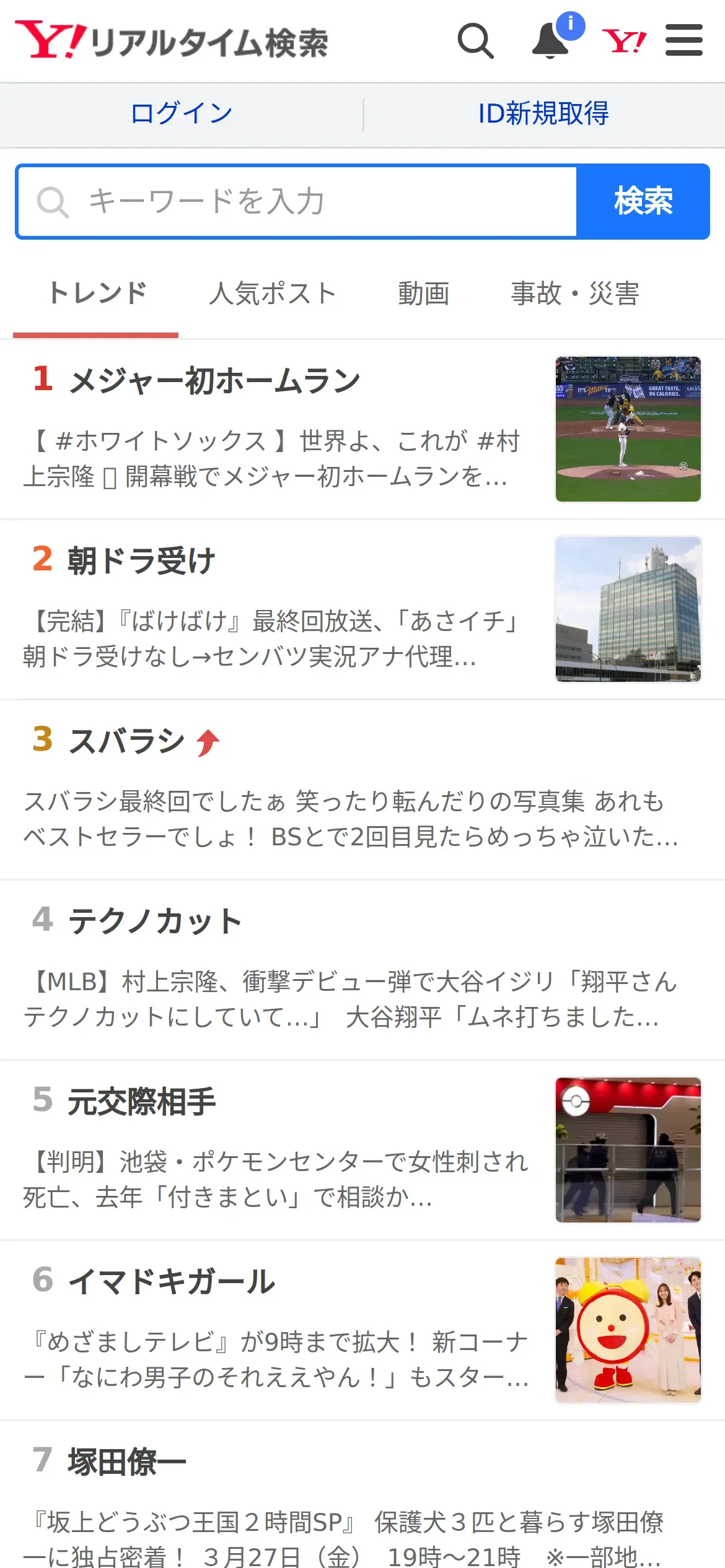
Task: Open ID新規取得 registration link
Action: point(543,114)
